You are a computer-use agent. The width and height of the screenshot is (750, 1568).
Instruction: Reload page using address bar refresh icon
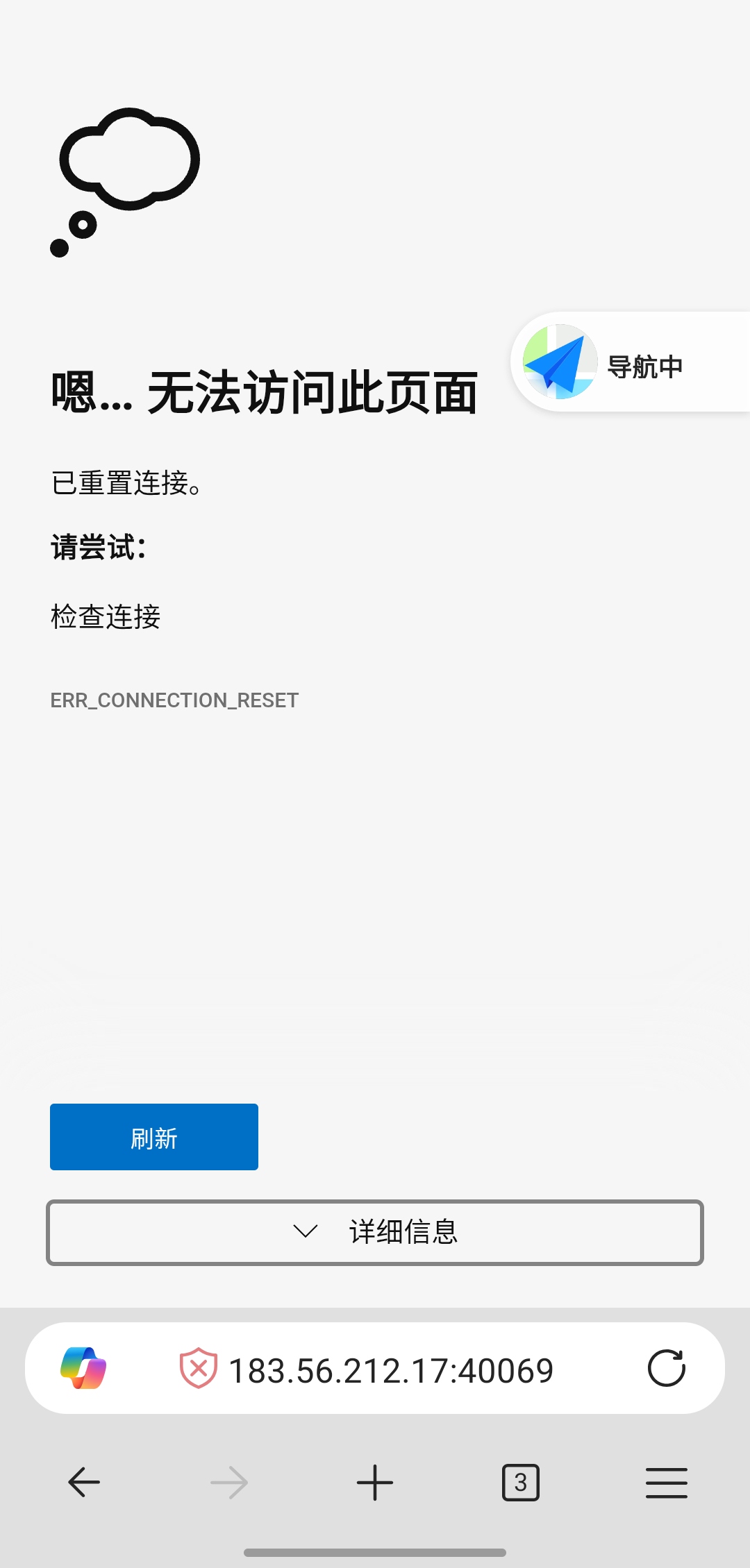[667, 1368]
